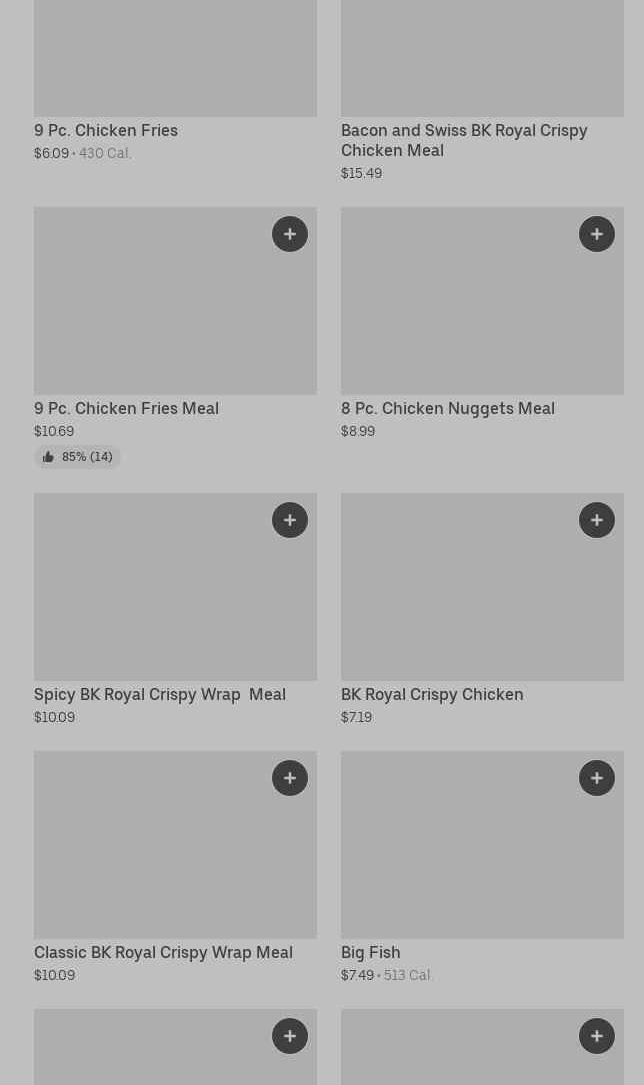
Task: Add Spicy BK Royal Crispy Wrap Meal
Action: point(290,520)
